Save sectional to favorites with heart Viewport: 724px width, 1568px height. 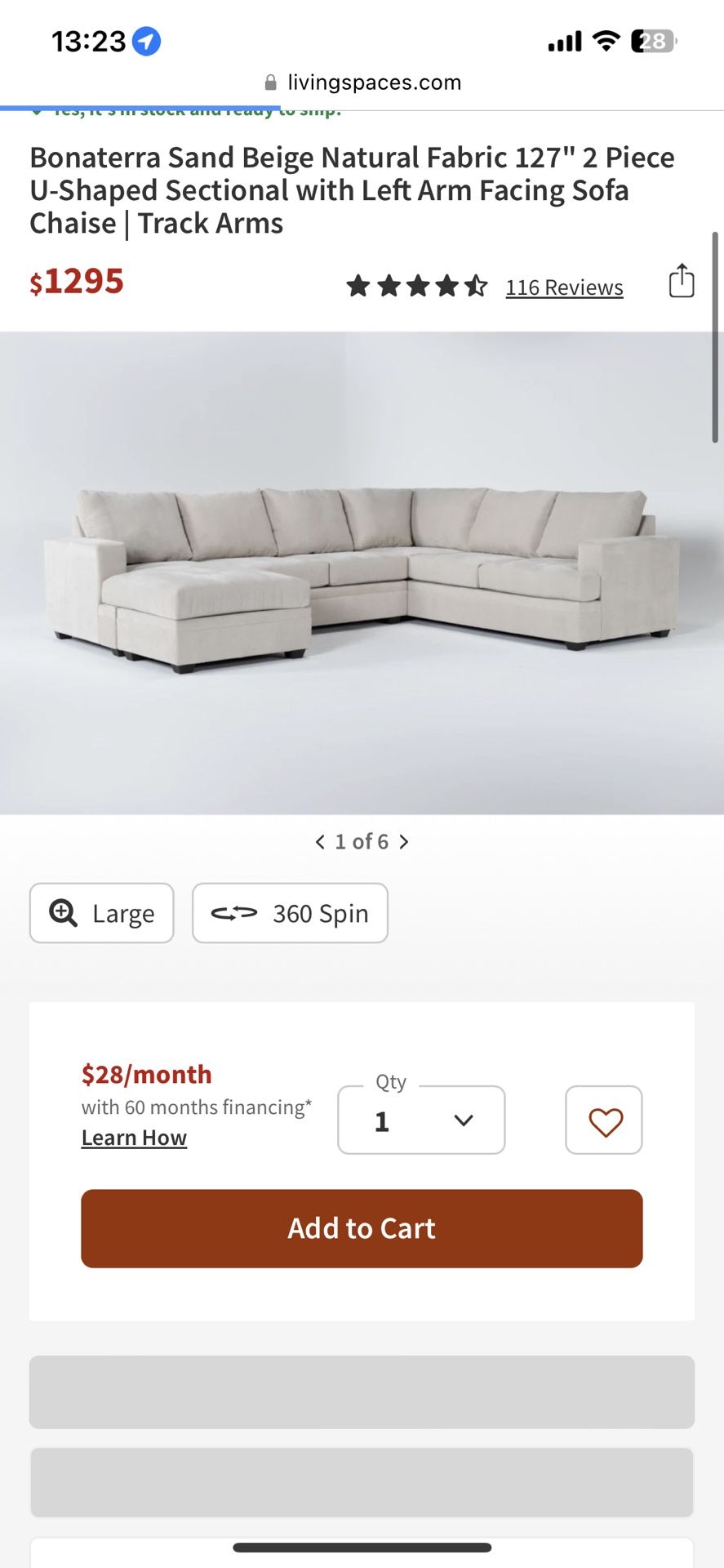click(x=604, y=1120)
